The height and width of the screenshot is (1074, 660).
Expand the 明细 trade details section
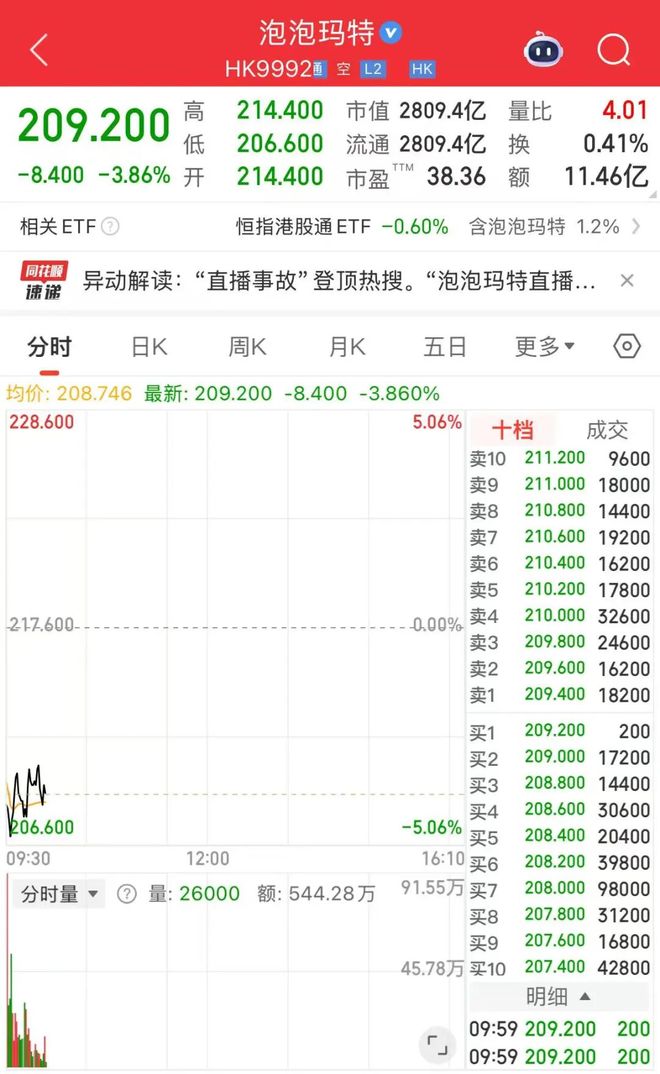pyautogui.click(x=558, y=997)
